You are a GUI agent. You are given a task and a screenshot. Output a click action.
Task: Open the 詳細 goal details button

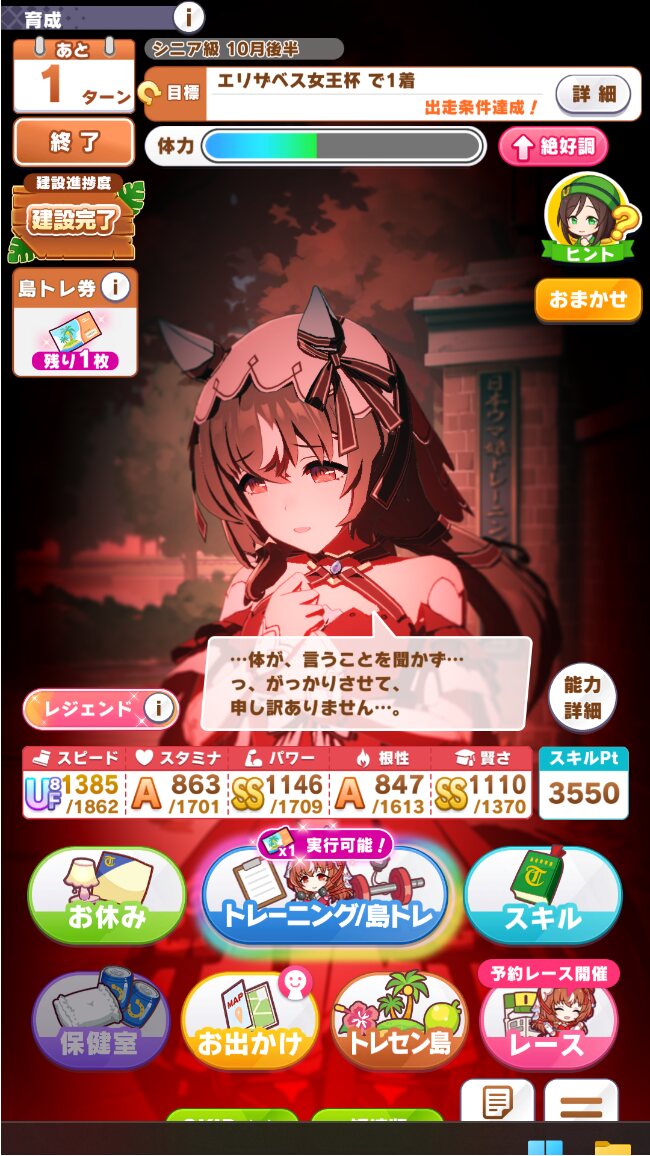tap(594, 95)
